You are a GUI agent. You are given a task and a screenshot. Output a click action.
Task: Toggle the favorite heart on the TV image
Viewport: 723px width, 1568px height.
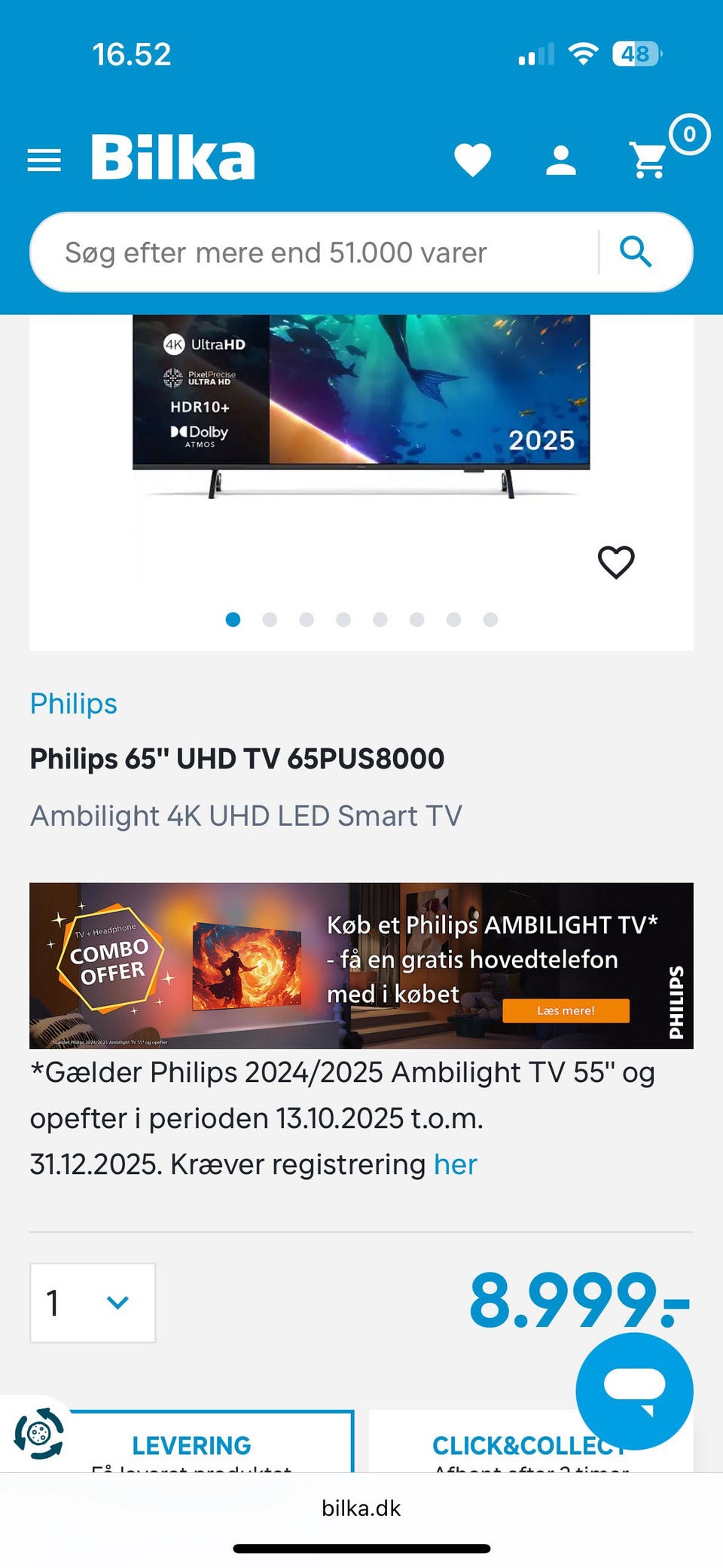616,562
